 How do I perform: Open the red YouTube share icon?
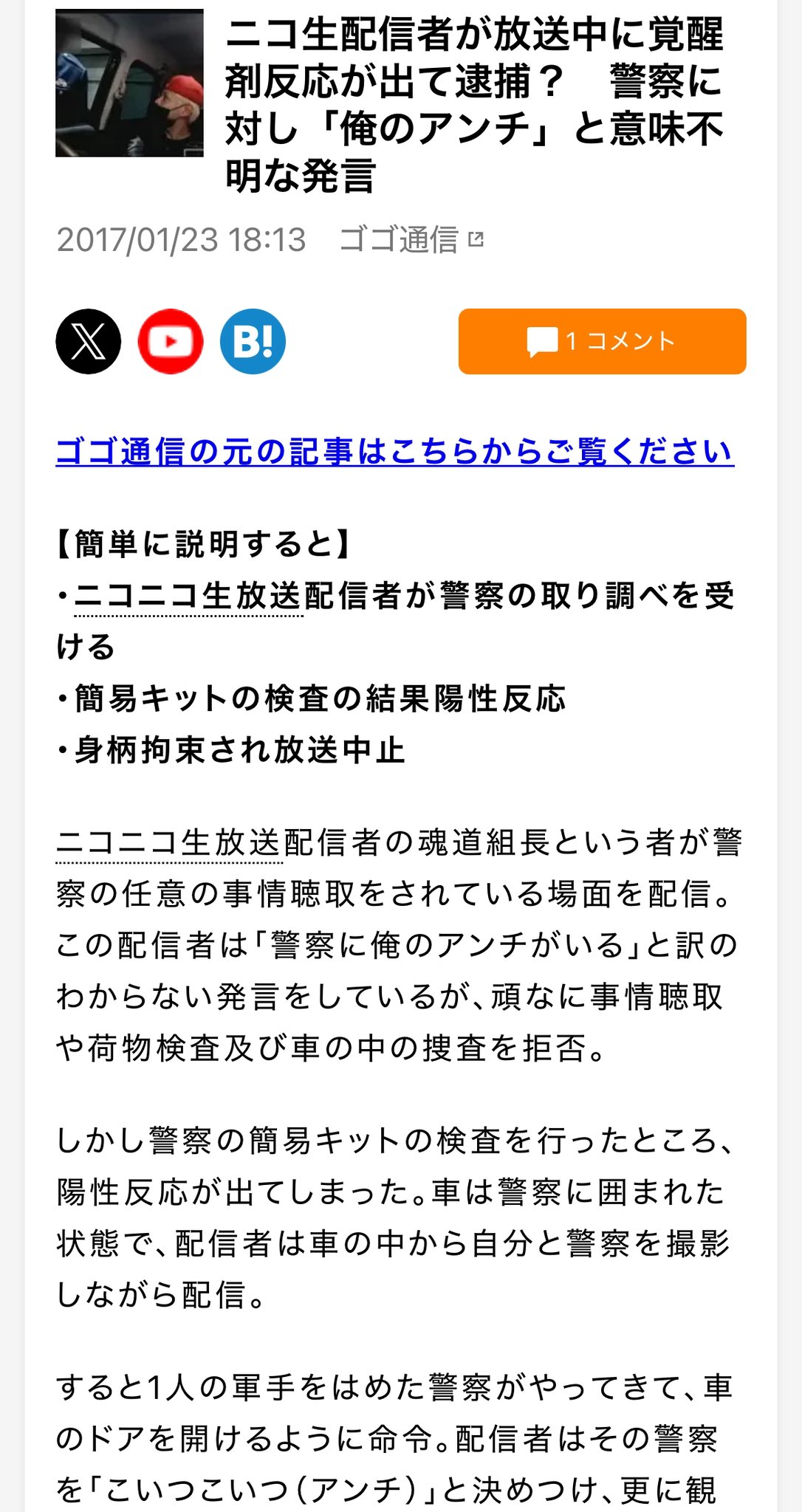[171, 341]
